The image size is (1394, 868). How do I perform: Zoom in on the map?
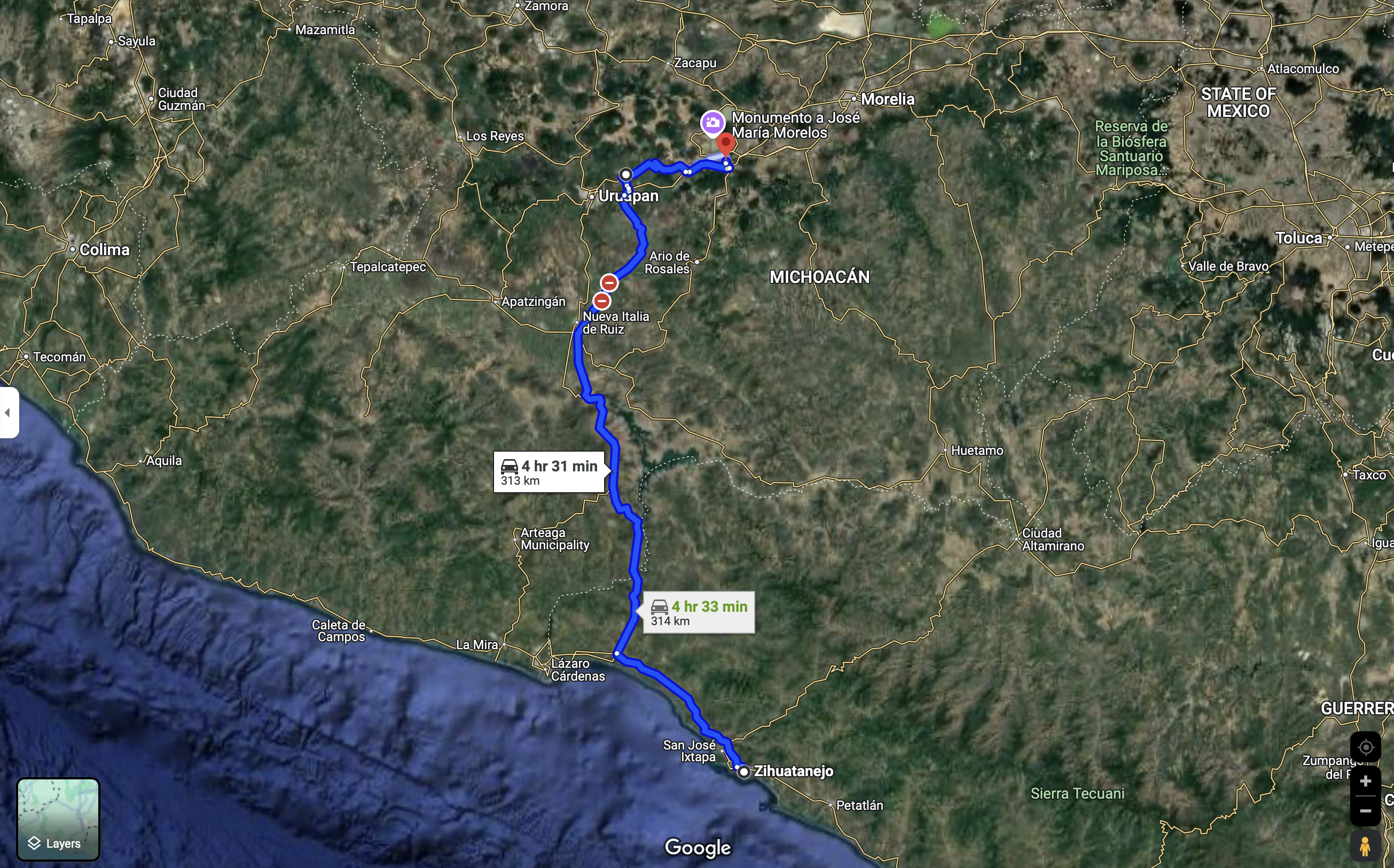point(1365,782)
